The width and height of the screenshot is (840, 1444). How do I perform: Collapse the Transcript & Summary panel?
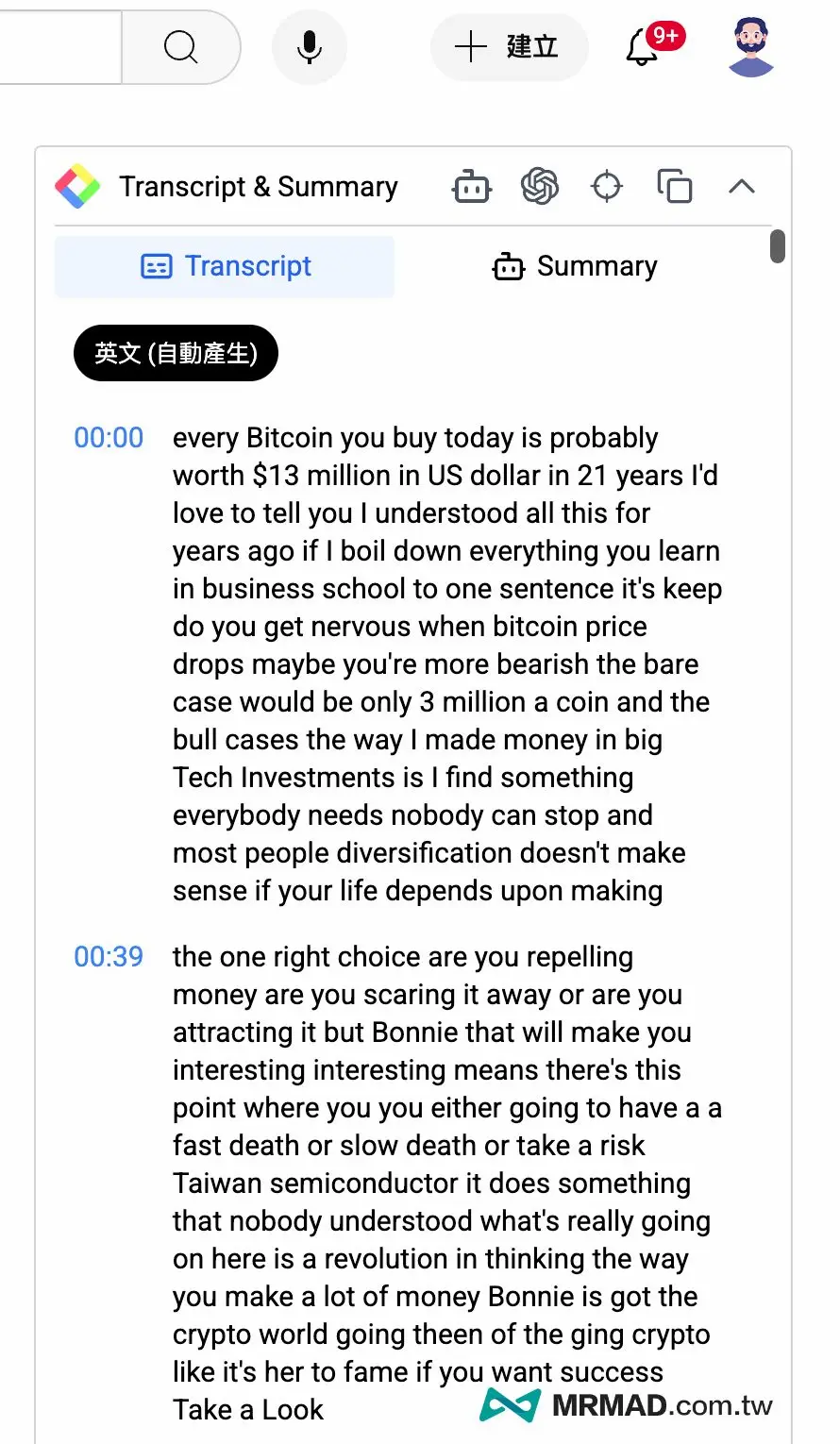742,187
